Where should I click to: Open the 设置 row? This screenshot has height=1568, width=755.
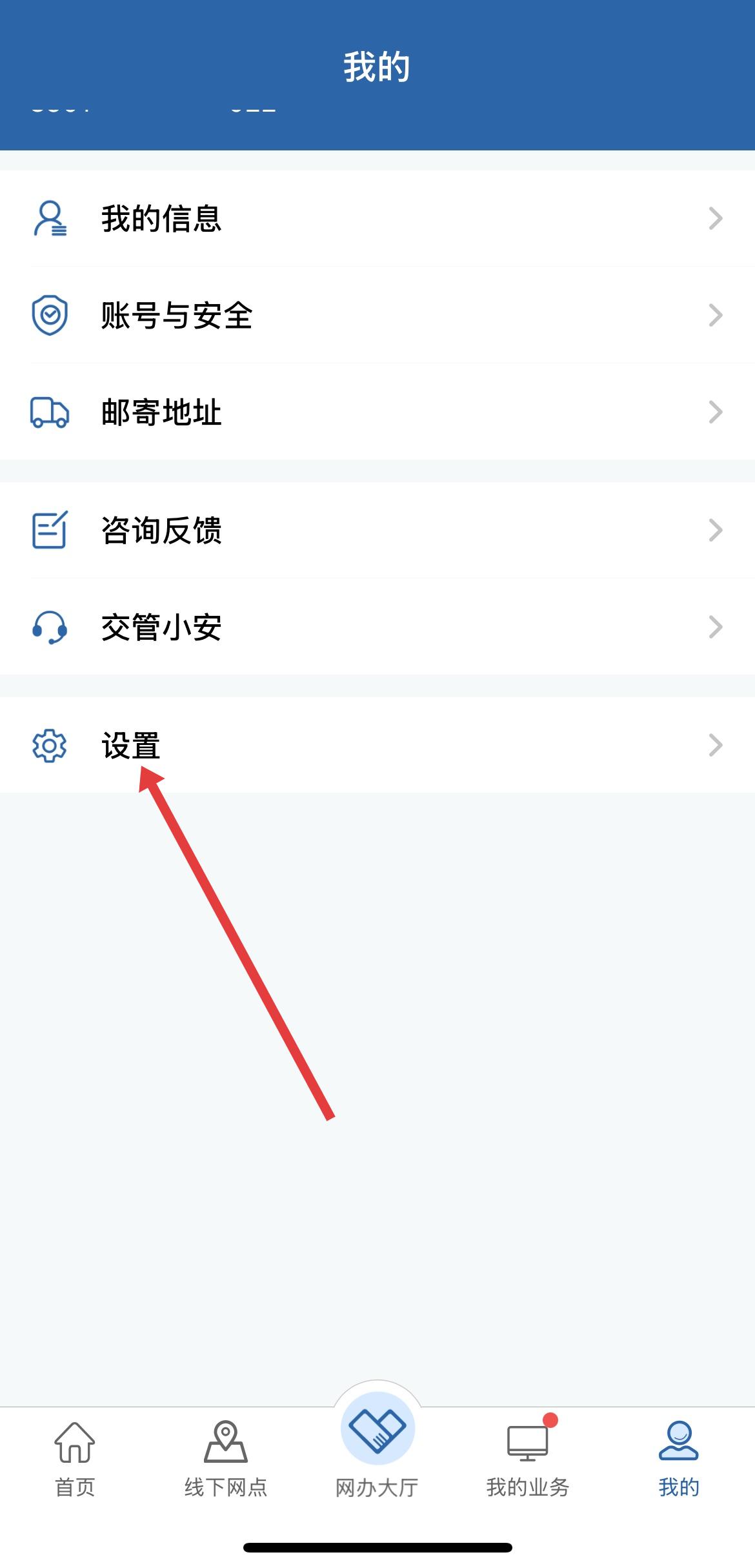377,745
